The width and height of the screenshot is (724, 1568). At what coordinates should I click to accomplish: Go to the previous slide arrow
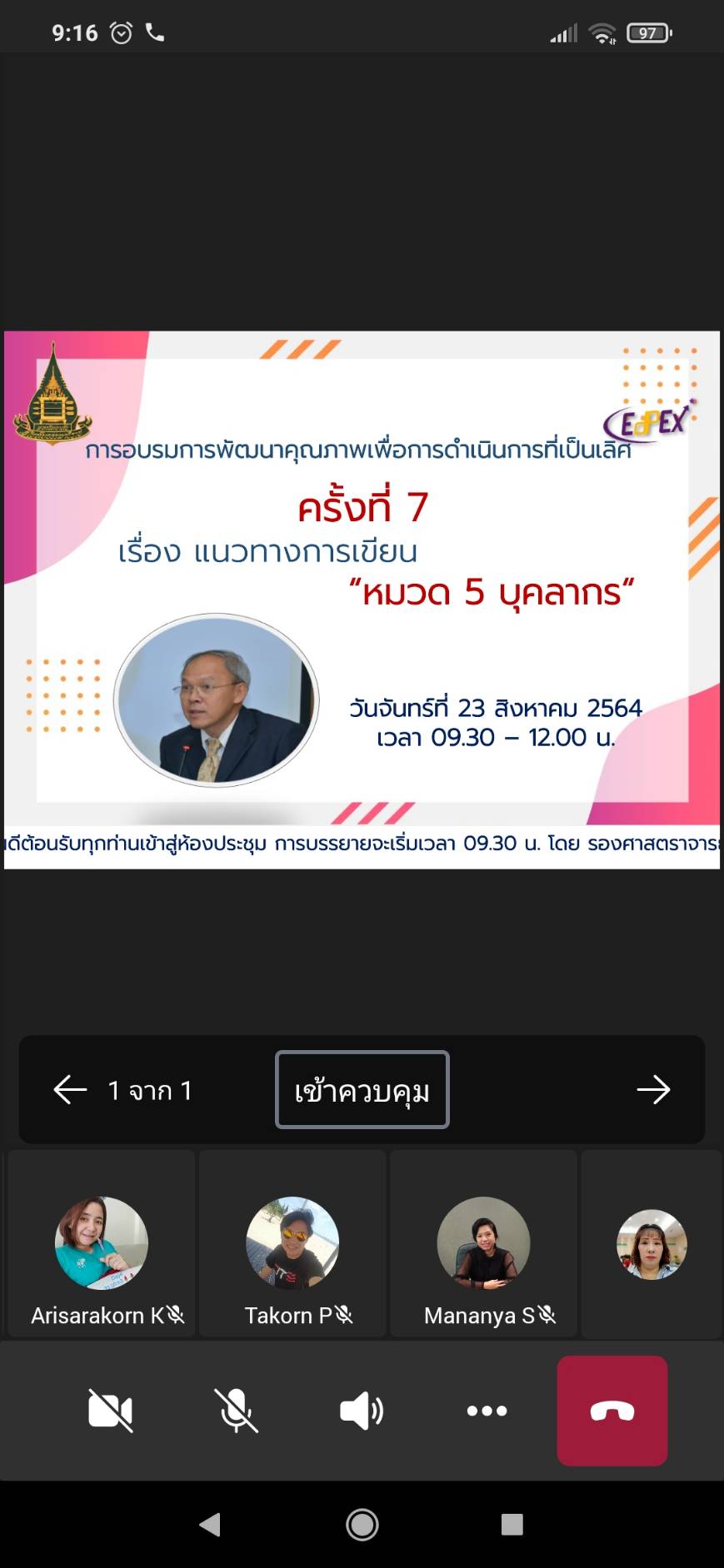pos(70,1089)
